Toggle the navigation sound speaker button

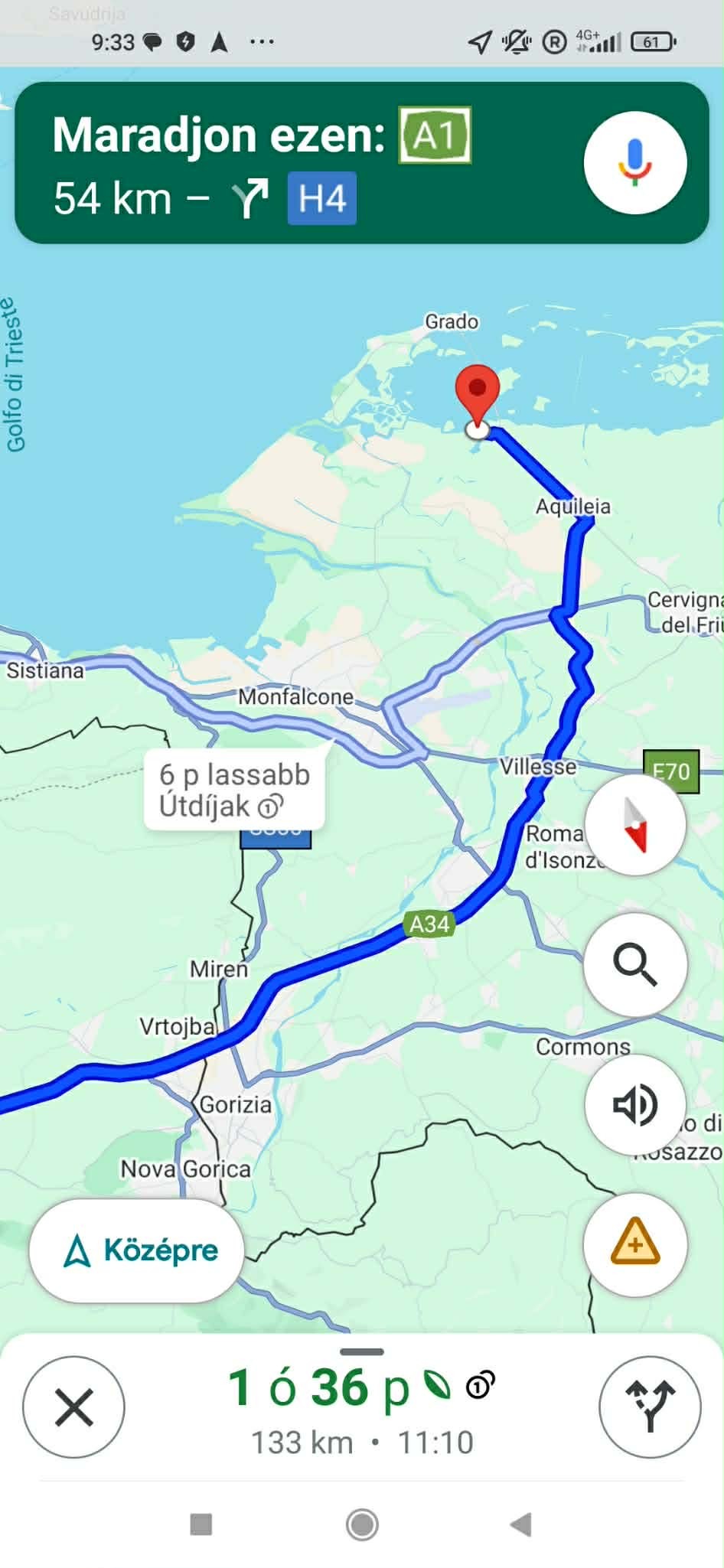634,1104
